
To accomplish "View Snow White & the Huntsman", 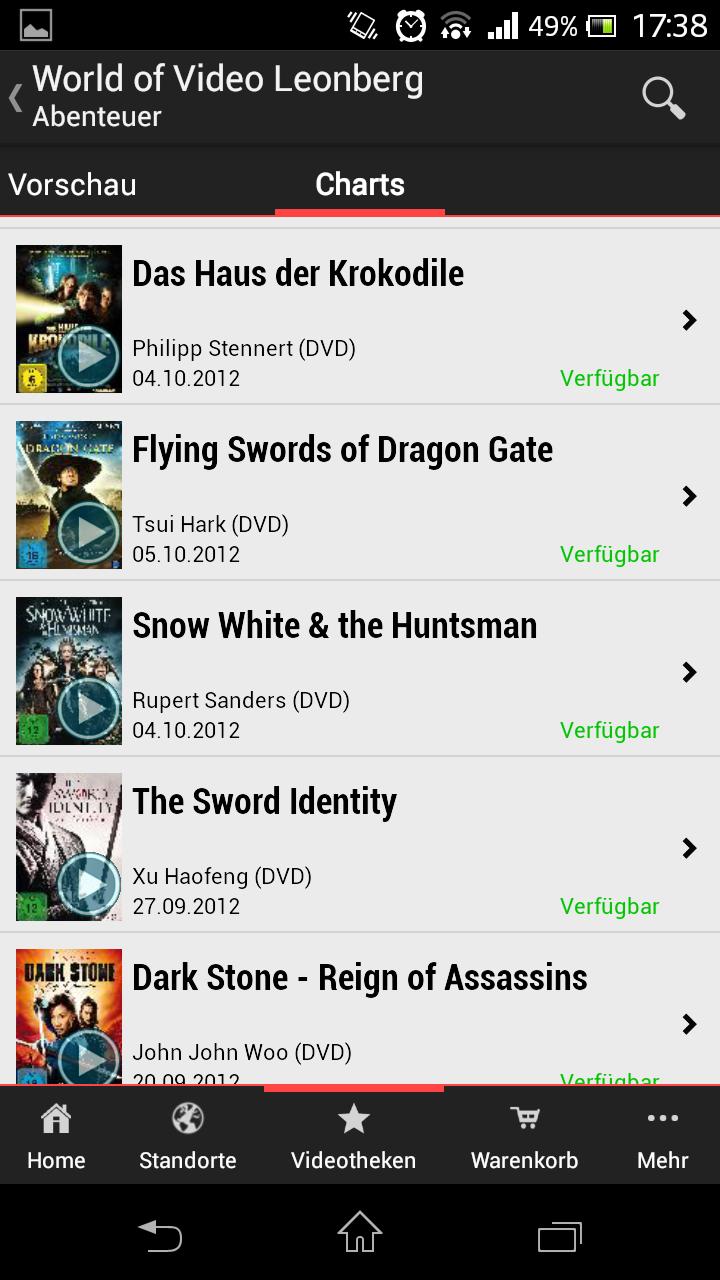I will (400, 670).
